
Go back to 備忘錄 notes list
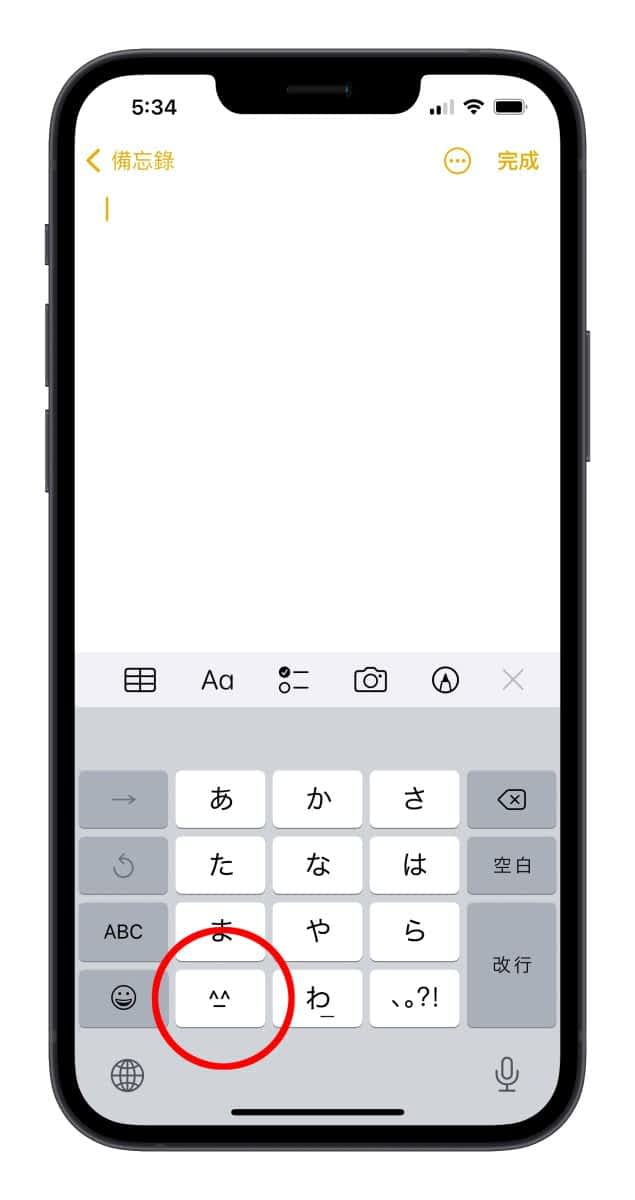point(130,161)
